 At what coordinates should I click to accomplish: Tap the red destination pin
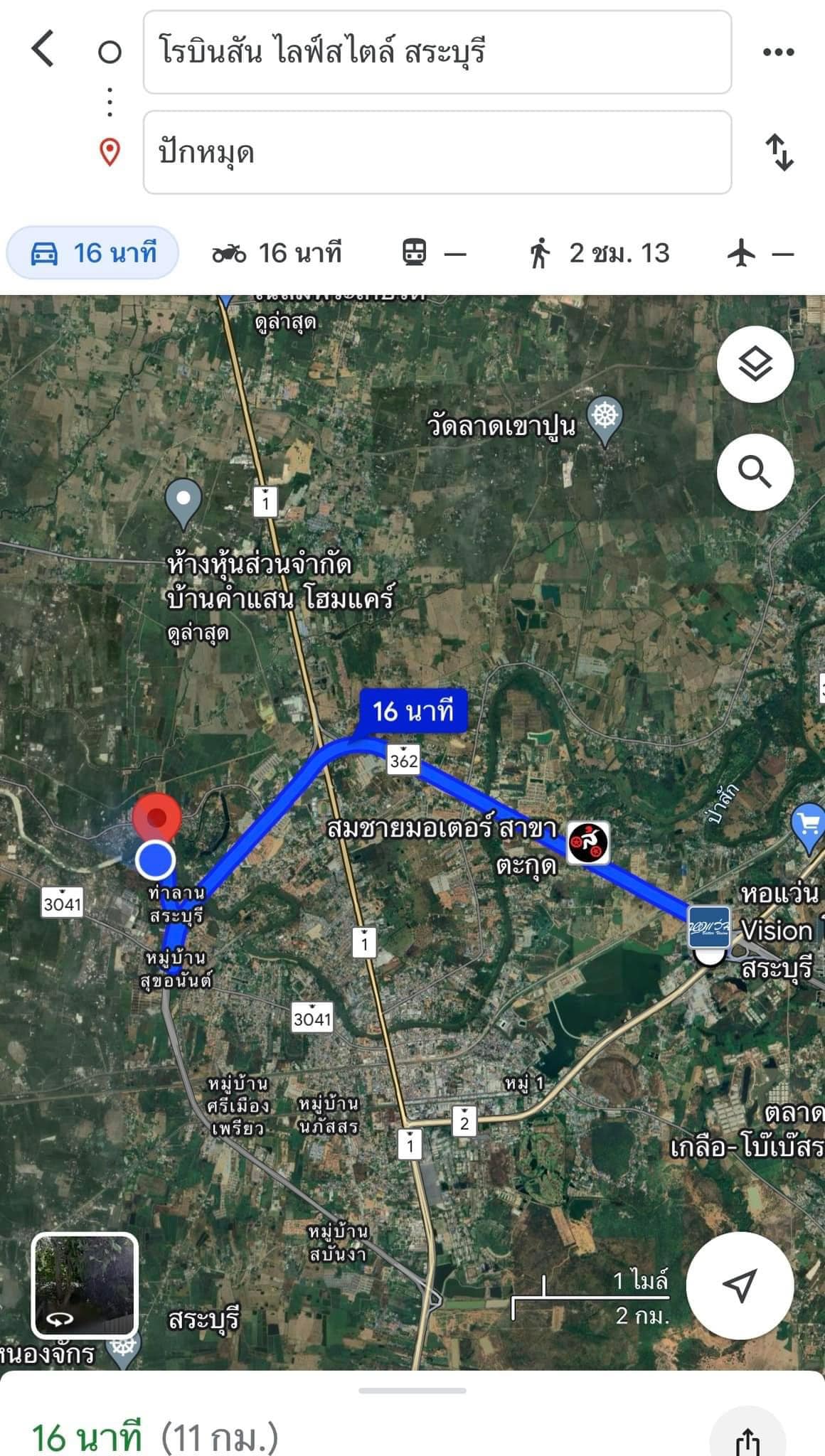tap(157, 819)
